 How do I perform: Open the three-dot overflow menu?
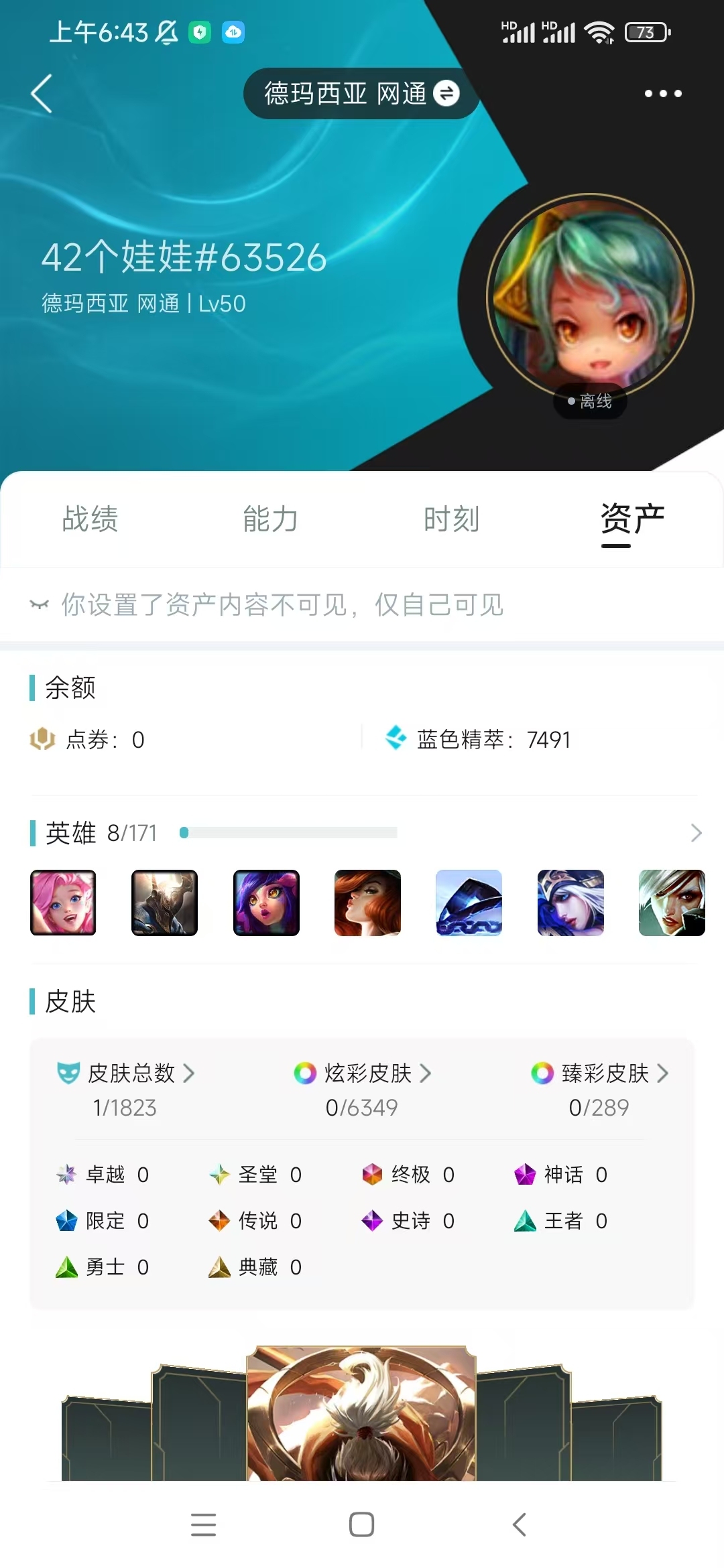click(x=663, y=93)
